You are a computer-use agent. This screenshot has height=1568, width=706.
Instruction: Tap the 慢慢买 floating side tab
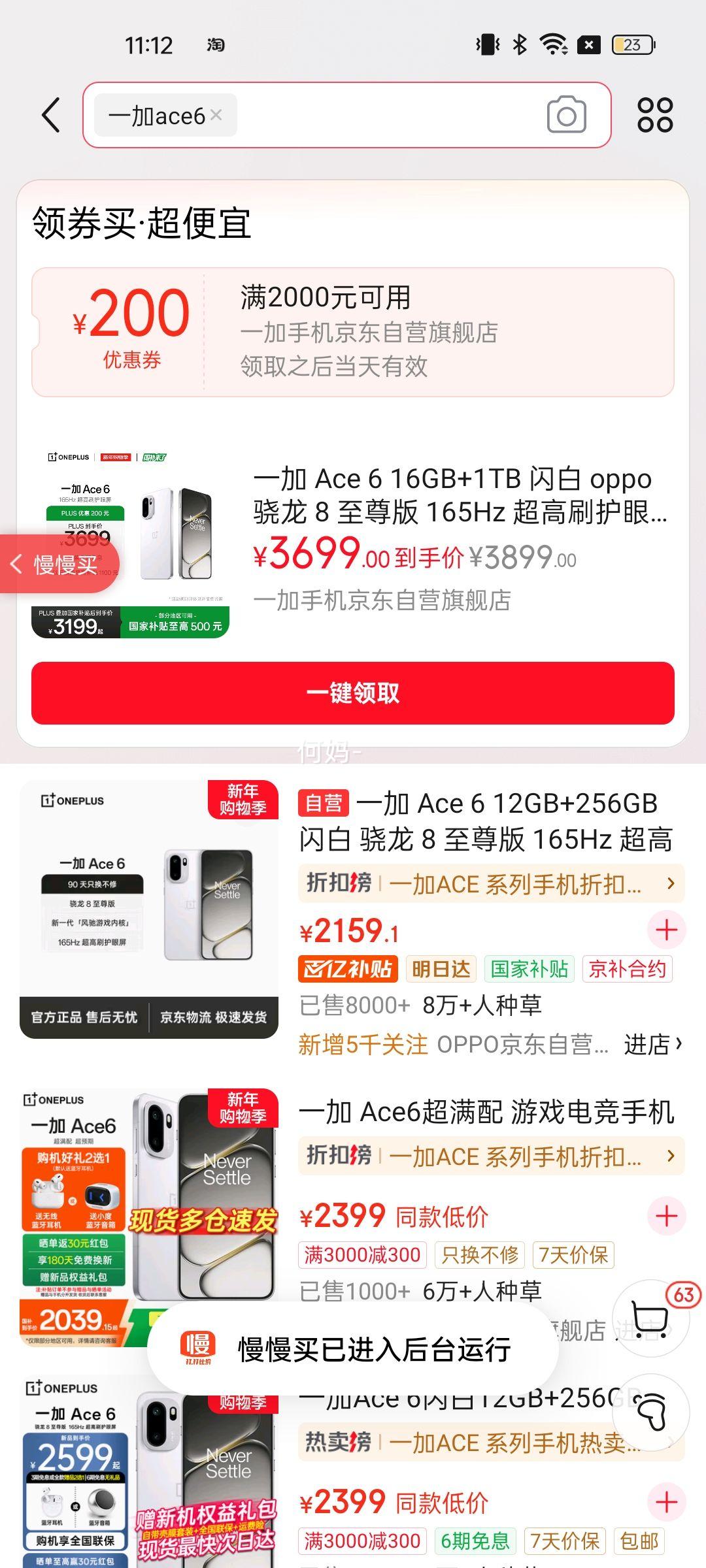tap(59, 563)
